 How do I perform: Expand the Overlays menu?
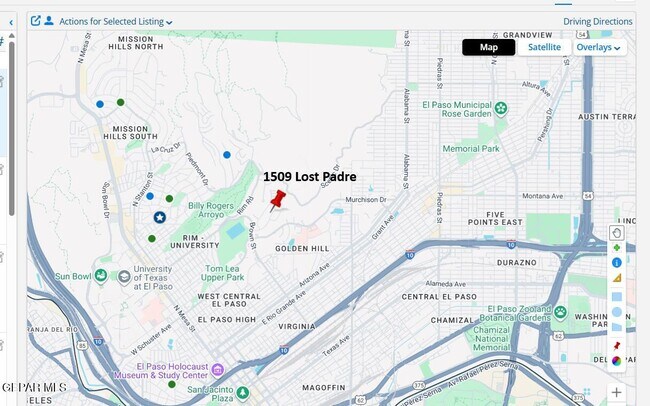click(x=598, y=47)
